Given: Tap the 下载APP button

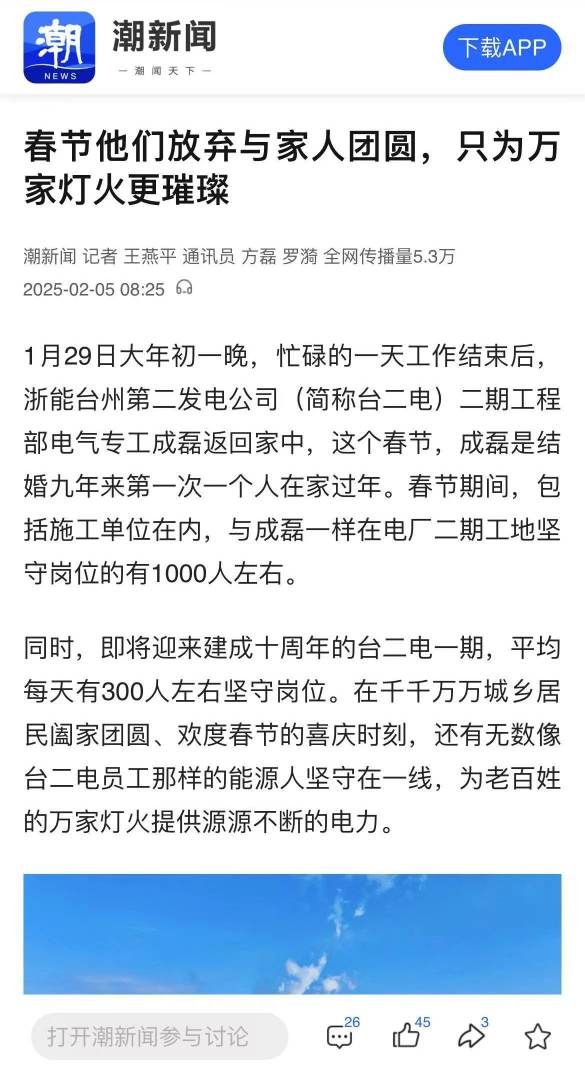Looking at the screenshot, I should coord(502,47).
